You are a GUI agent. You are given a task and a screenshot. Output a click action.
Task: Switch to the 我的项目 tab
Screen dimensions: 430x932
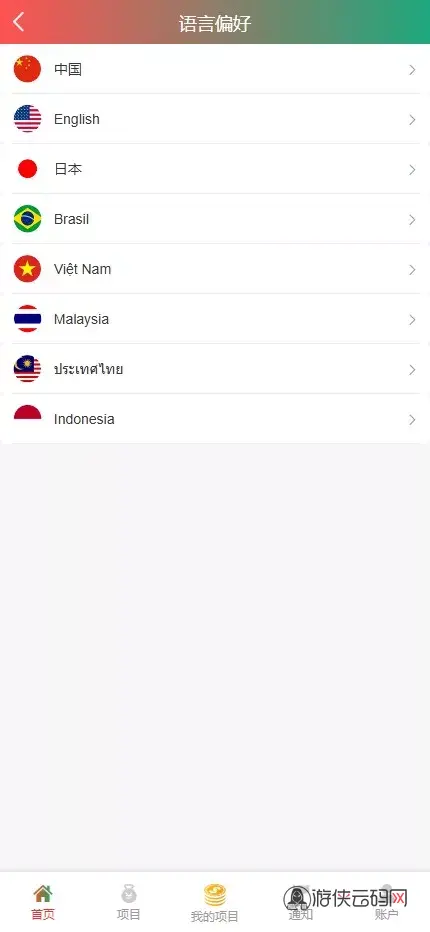pyautogui.click(x=215, y=902)
